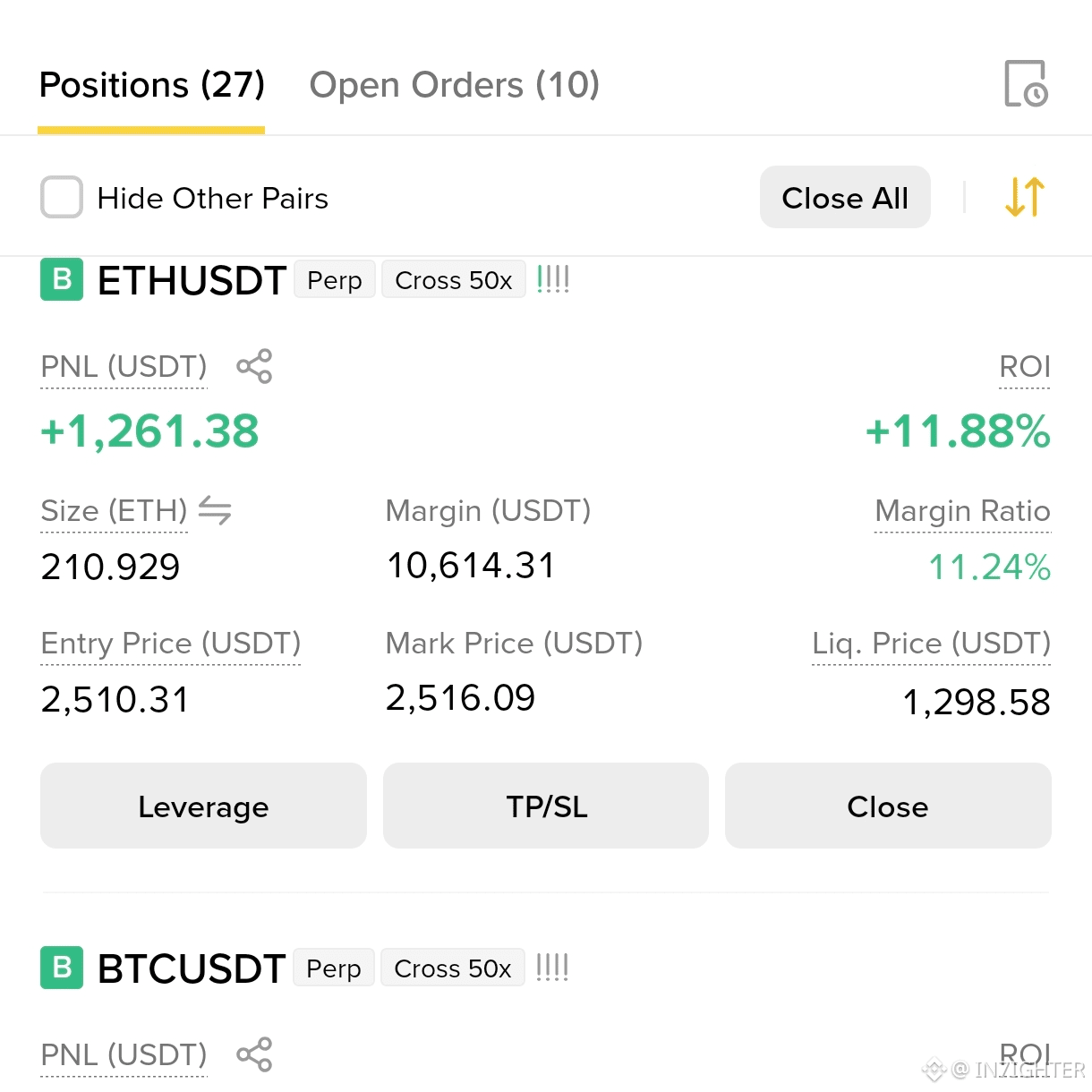This screenshot has height=1092, width=1092.
Task: Open the sort positions arrows icon
Action: click(1025, 197)
